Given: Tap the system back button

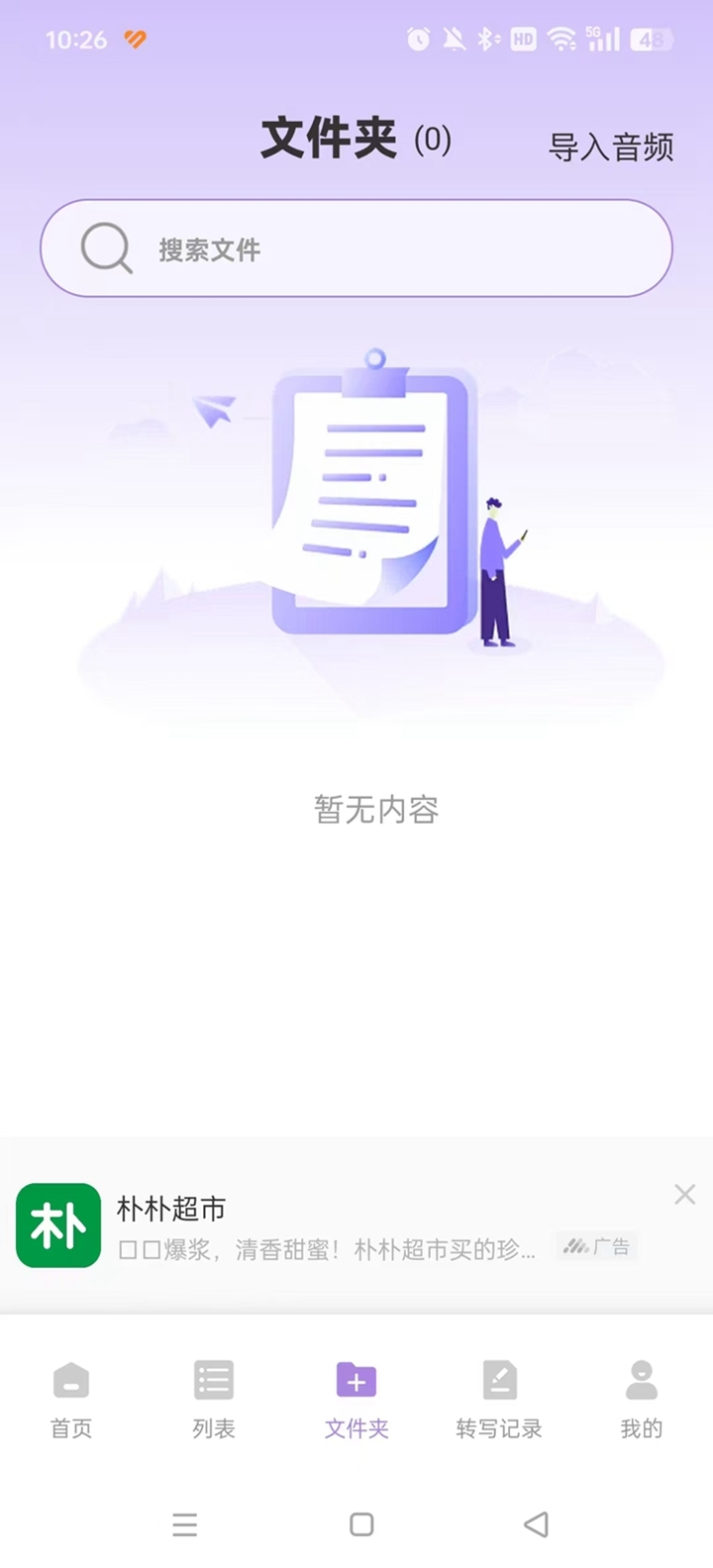Looking at the screenshot, I should [536, 1524].
